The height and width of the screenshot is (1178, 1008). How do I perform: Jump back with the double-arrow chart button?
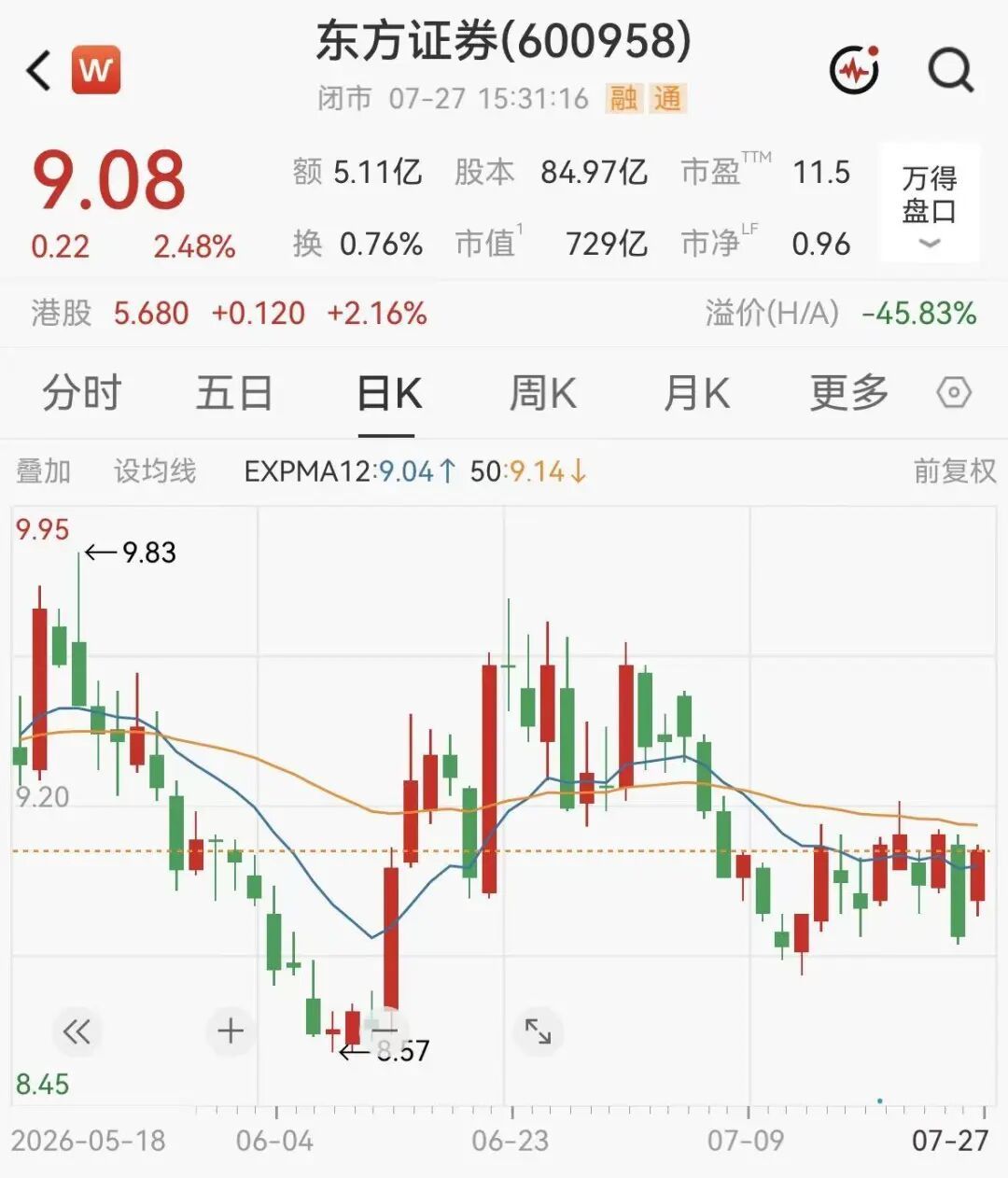(x=77, y=1031)
